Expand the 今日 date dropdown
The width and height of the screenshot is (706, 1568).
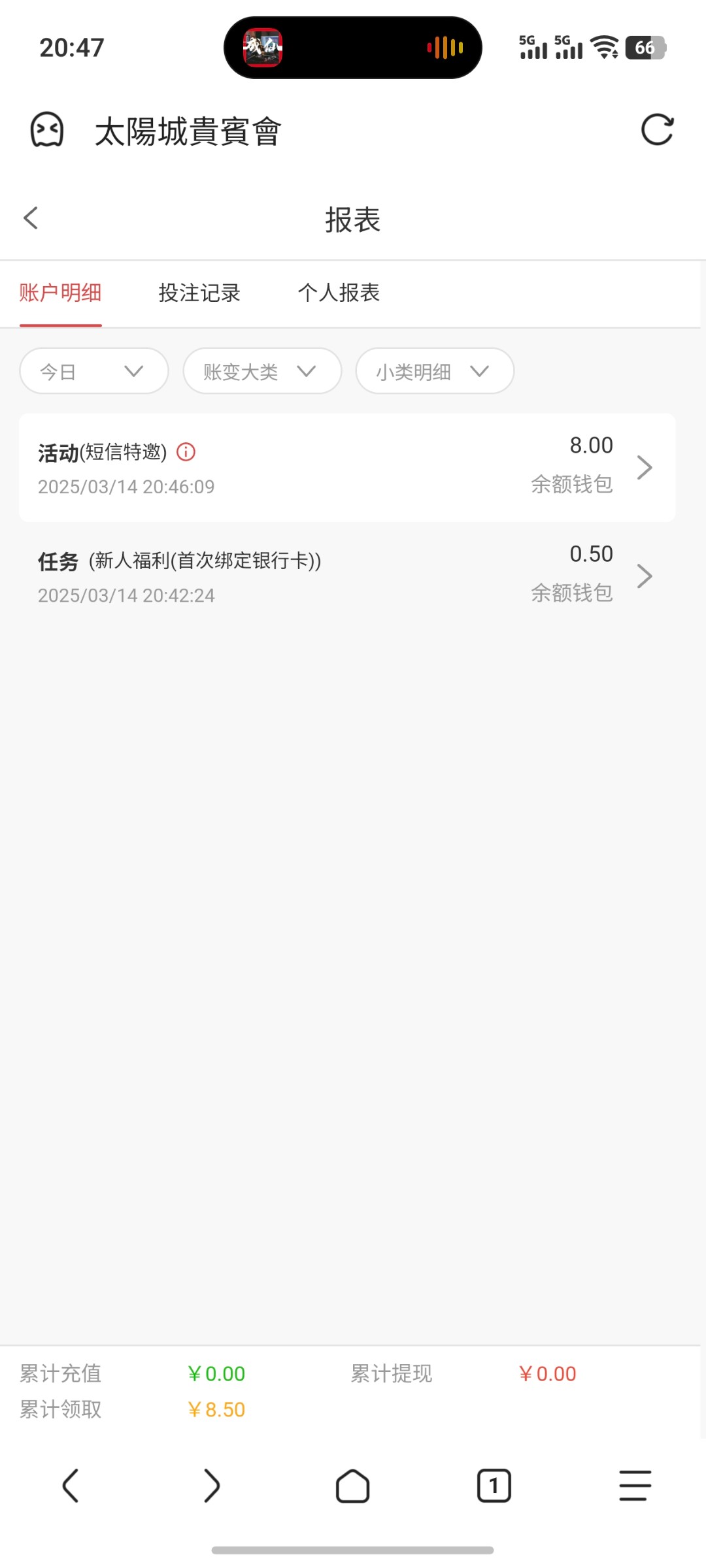[94, 371]
